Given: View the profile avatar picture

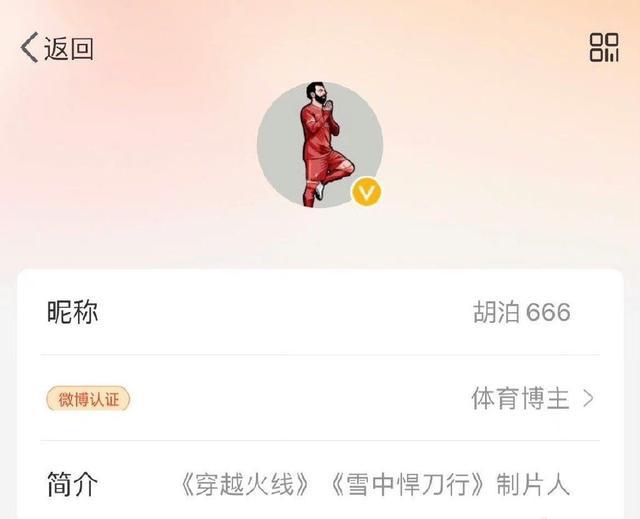Looking at the screenshot, I should (319, 145).
